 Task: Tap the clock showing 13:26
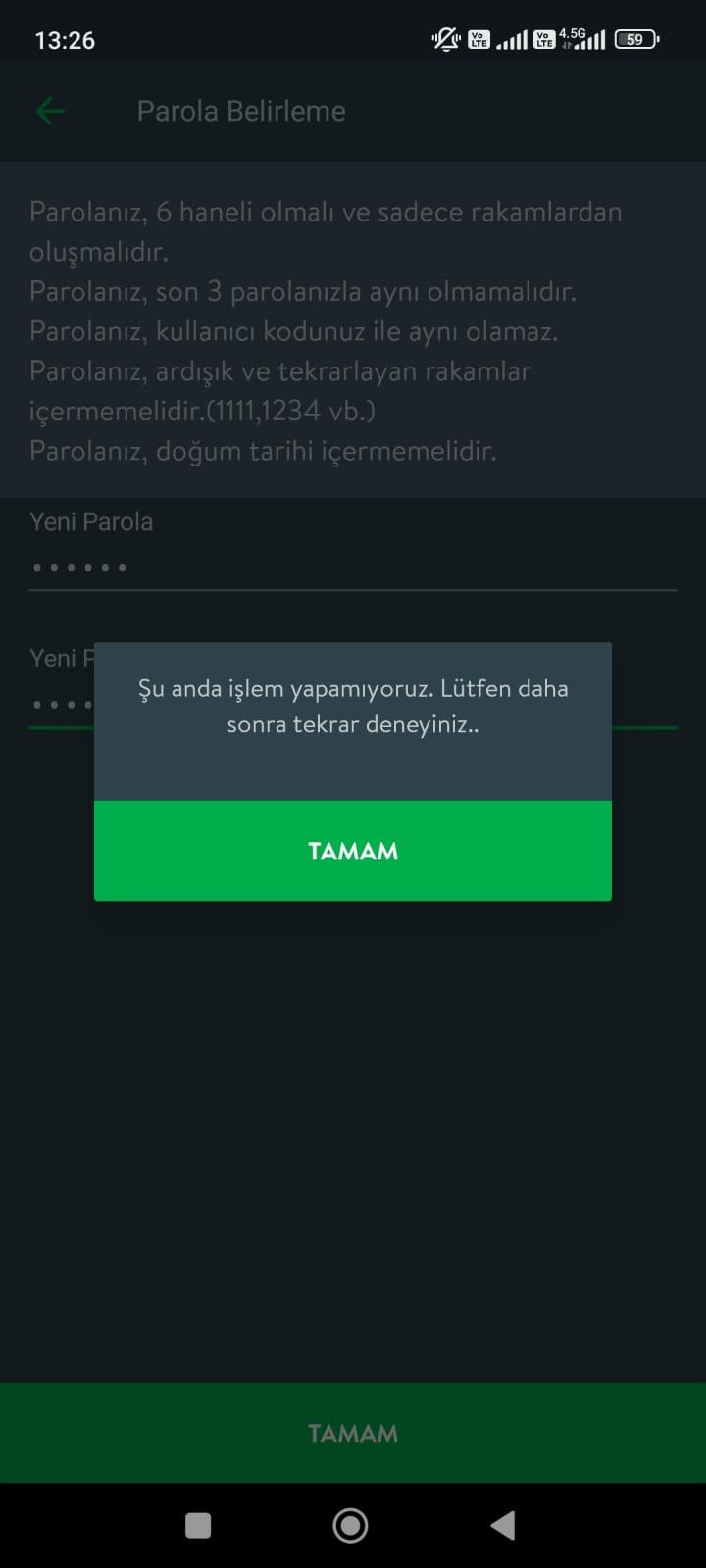click(x=64, y=41)
